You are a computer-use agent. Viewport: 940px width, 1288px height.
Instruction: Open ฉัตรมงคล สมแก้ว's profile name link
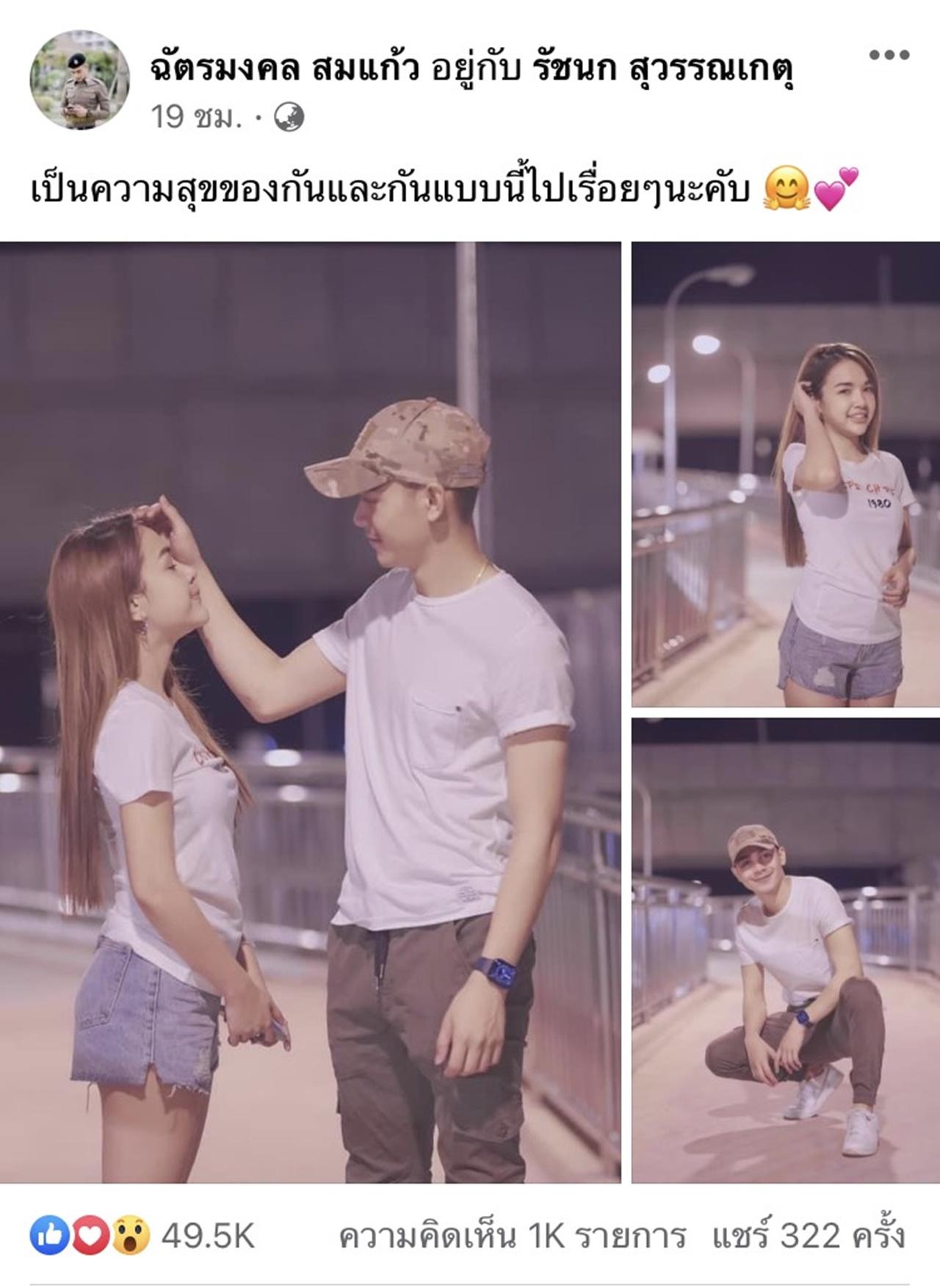[284, 70]
